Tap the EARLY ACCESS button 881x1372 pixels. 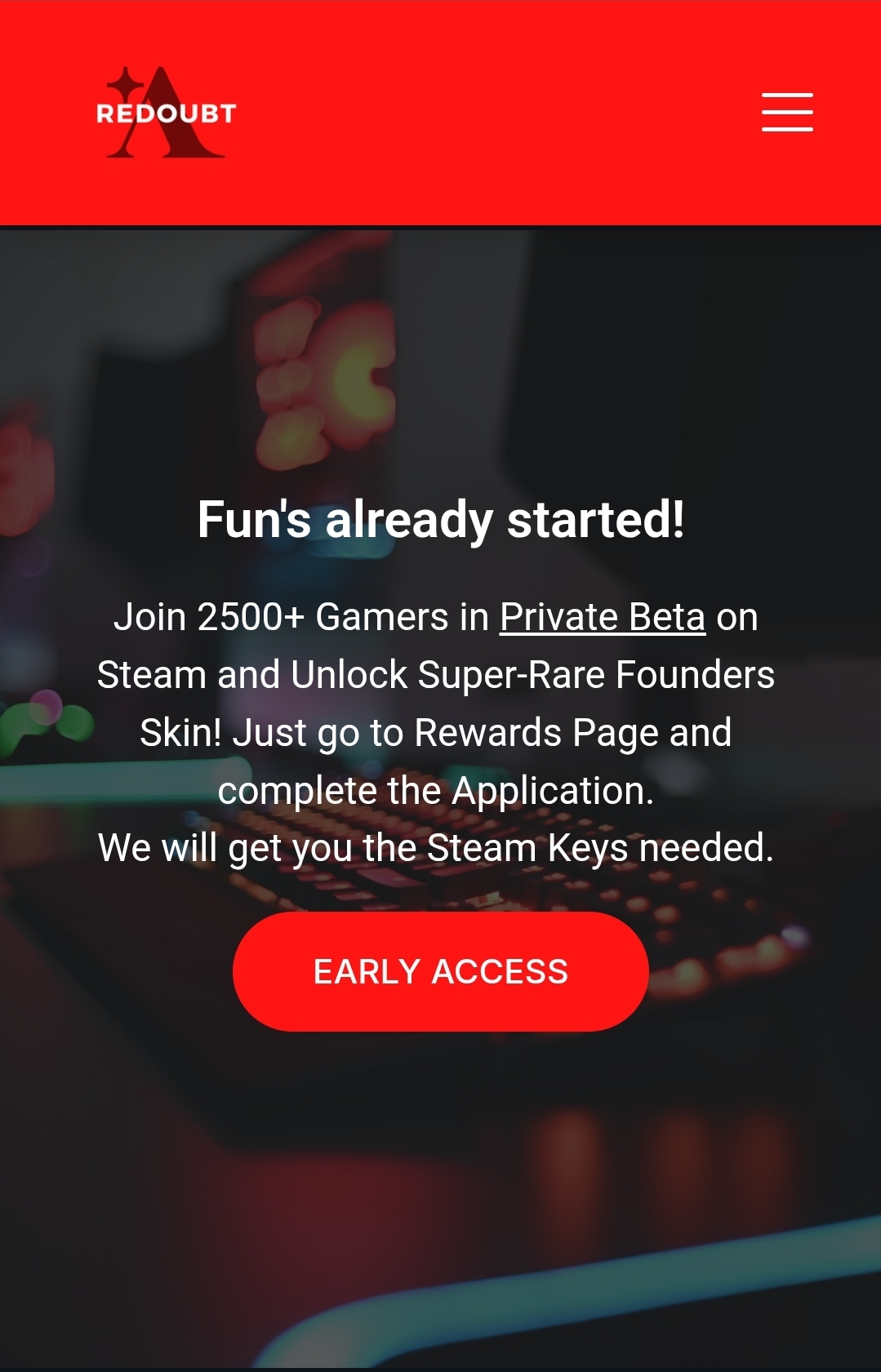click(x=440, y=971)
